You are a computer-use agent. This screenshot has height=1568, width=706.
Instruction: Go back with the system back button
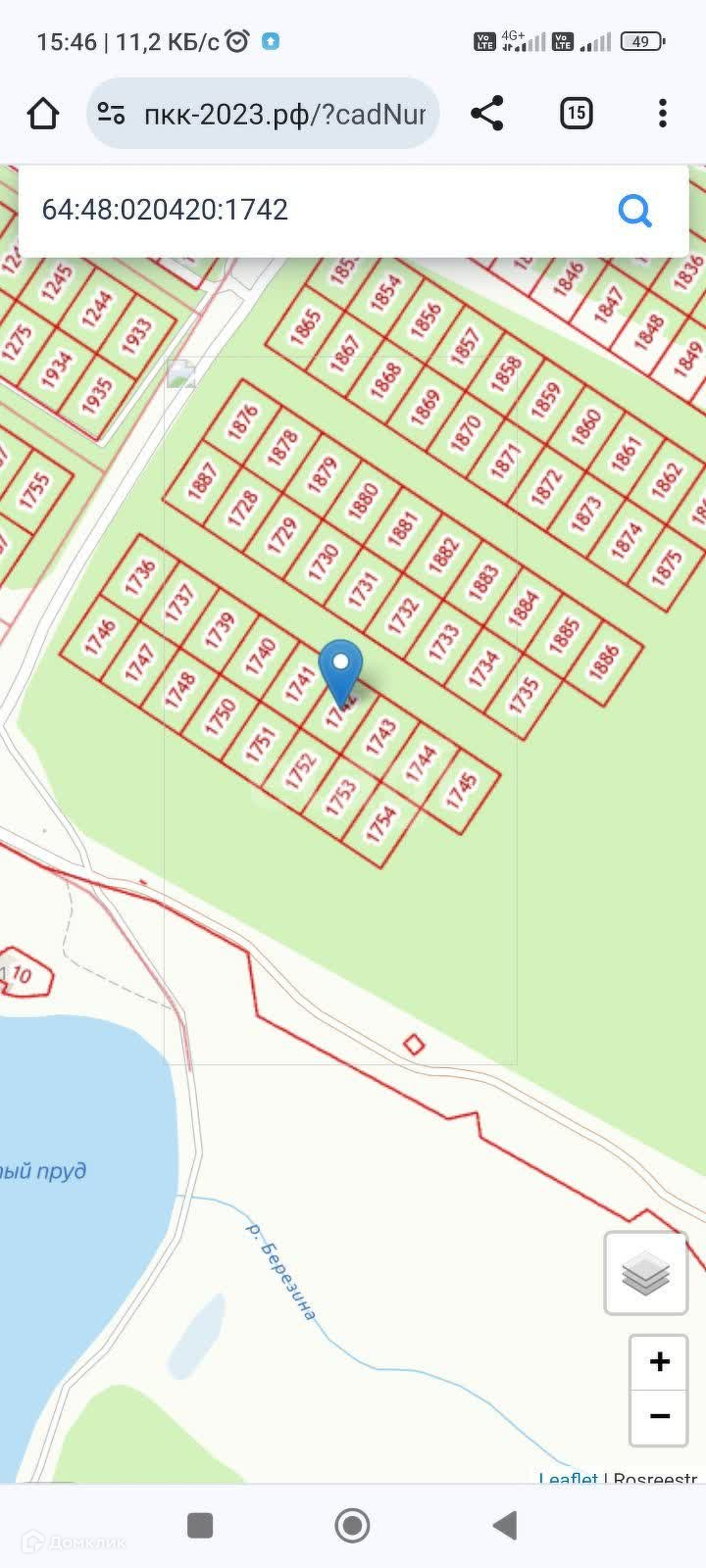[504, 1525]
